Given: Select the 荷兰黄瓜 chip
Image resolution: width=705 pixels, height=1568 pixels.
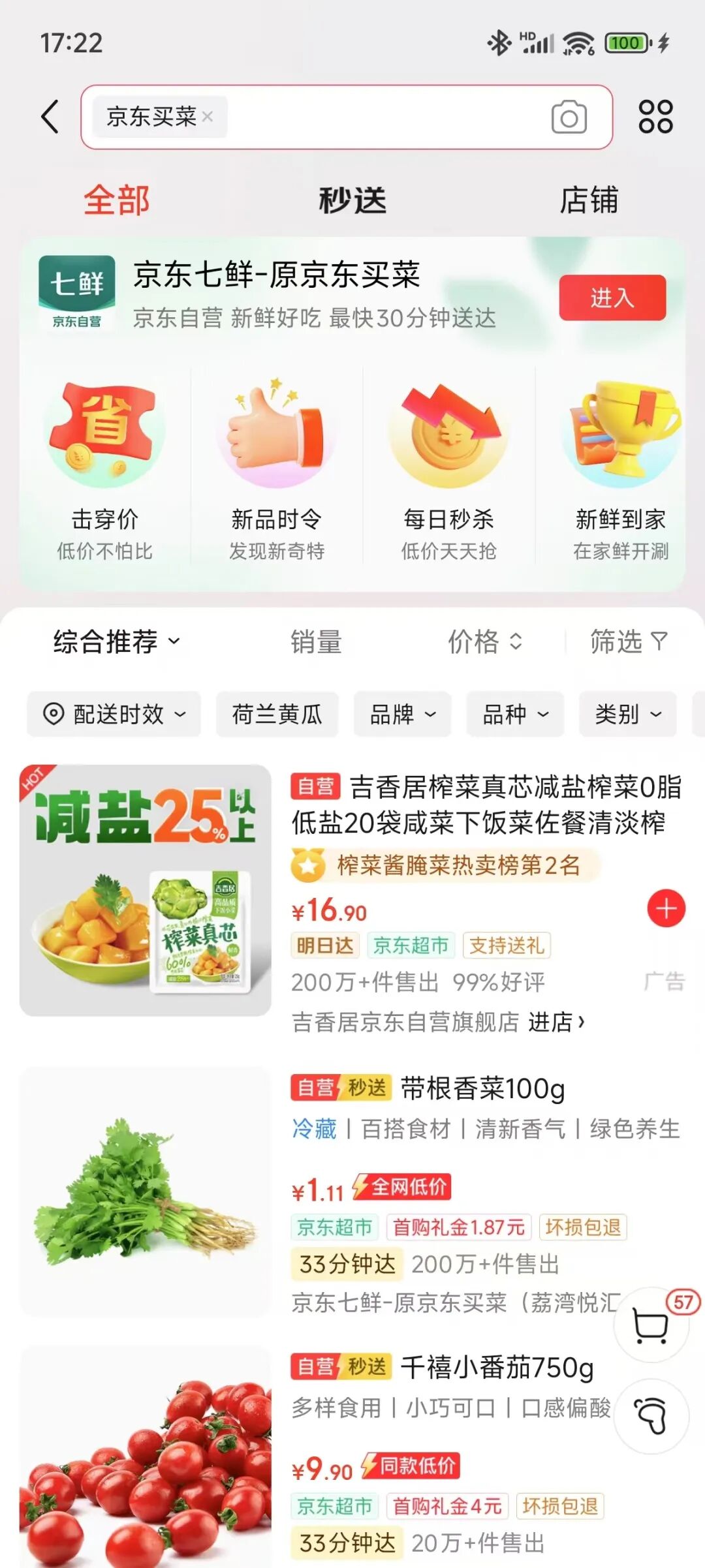Looking at the screenshot, I should pyautogui.click(x=277, y=714).
